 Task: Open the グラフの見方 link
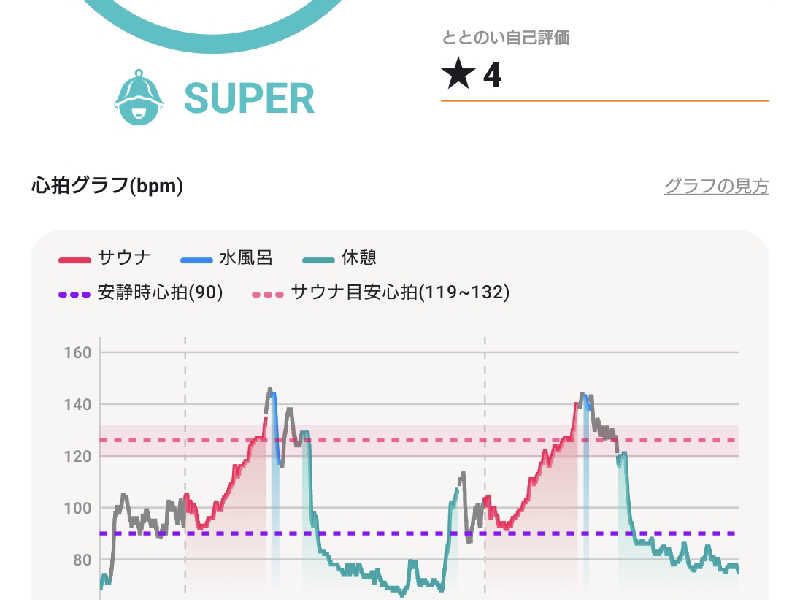[x=716, y=186]
